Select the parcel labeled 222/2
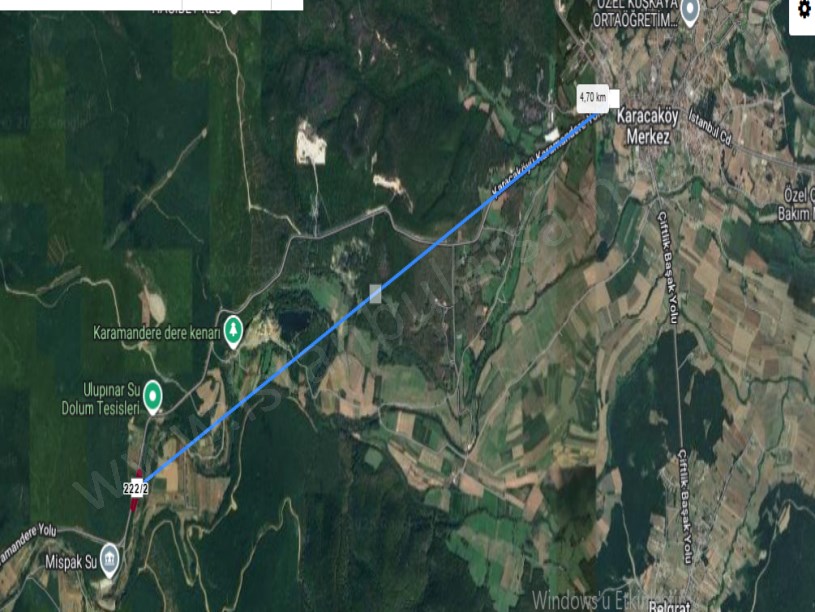 [x=135, y=488]
